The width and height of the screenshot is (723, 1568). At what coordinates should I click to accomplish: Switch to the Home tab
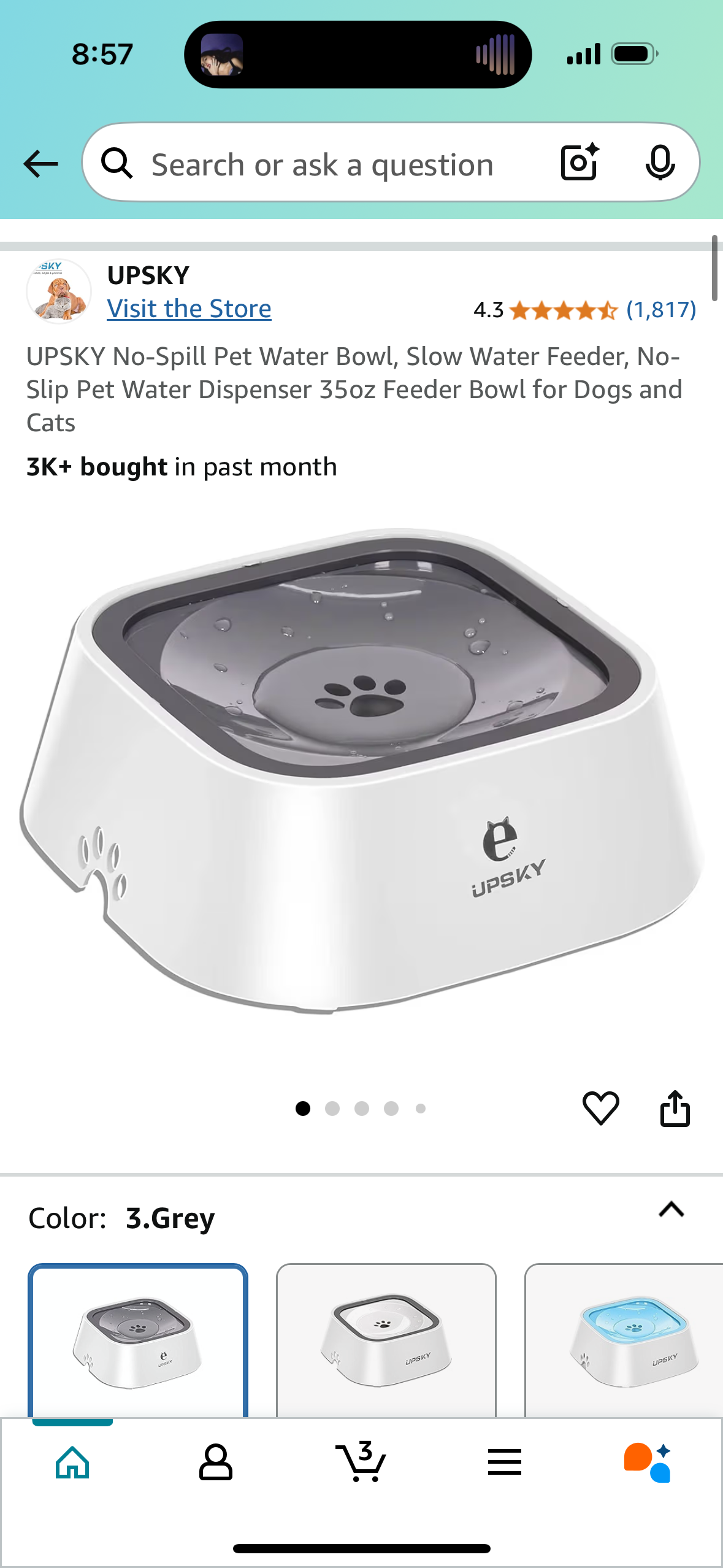coord(72,1462)
